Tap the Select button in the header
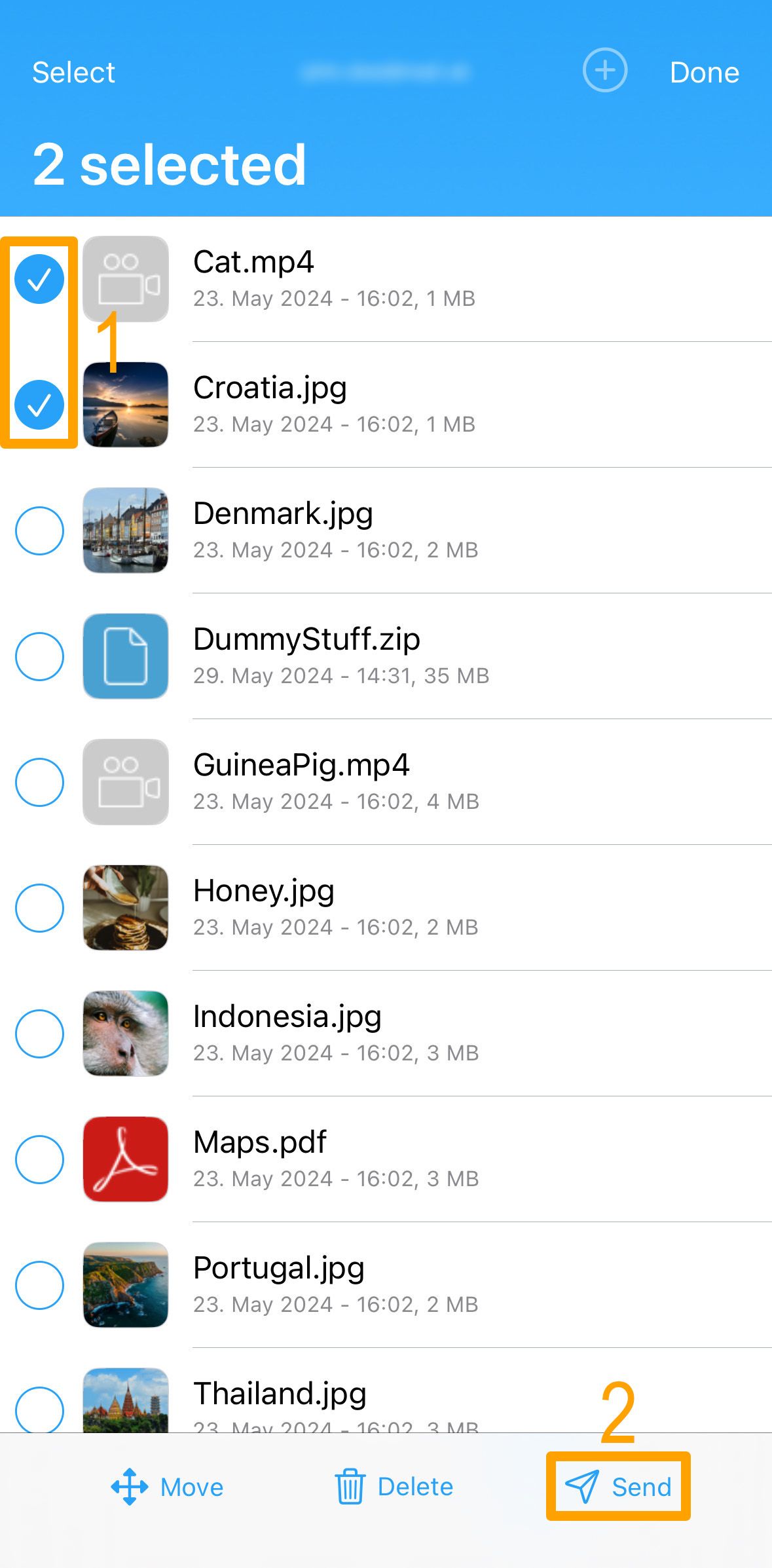This screenshot has width=772, height=1568. point(73,72)
